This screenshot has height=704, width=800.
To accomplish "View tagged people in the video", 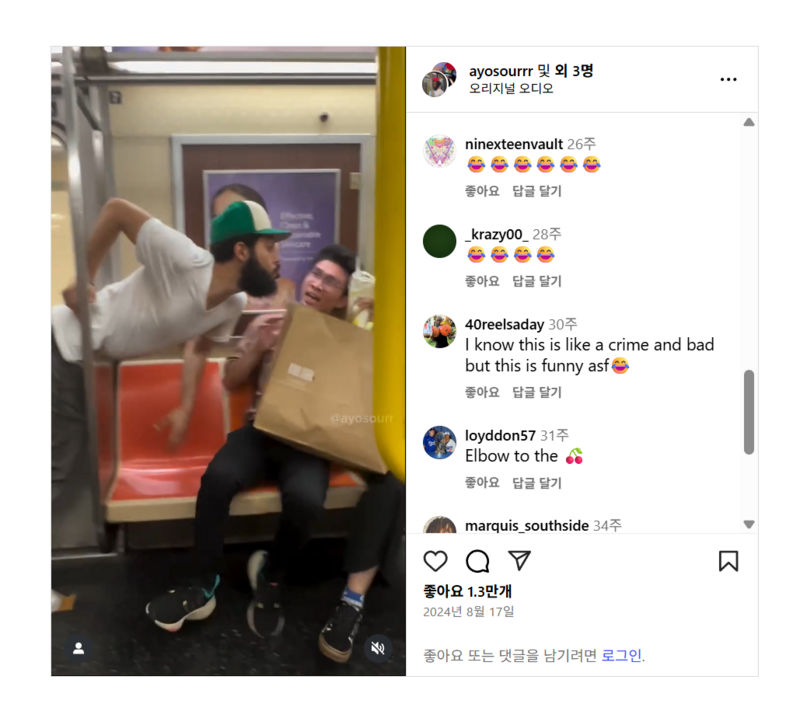I will coord(79,648).
